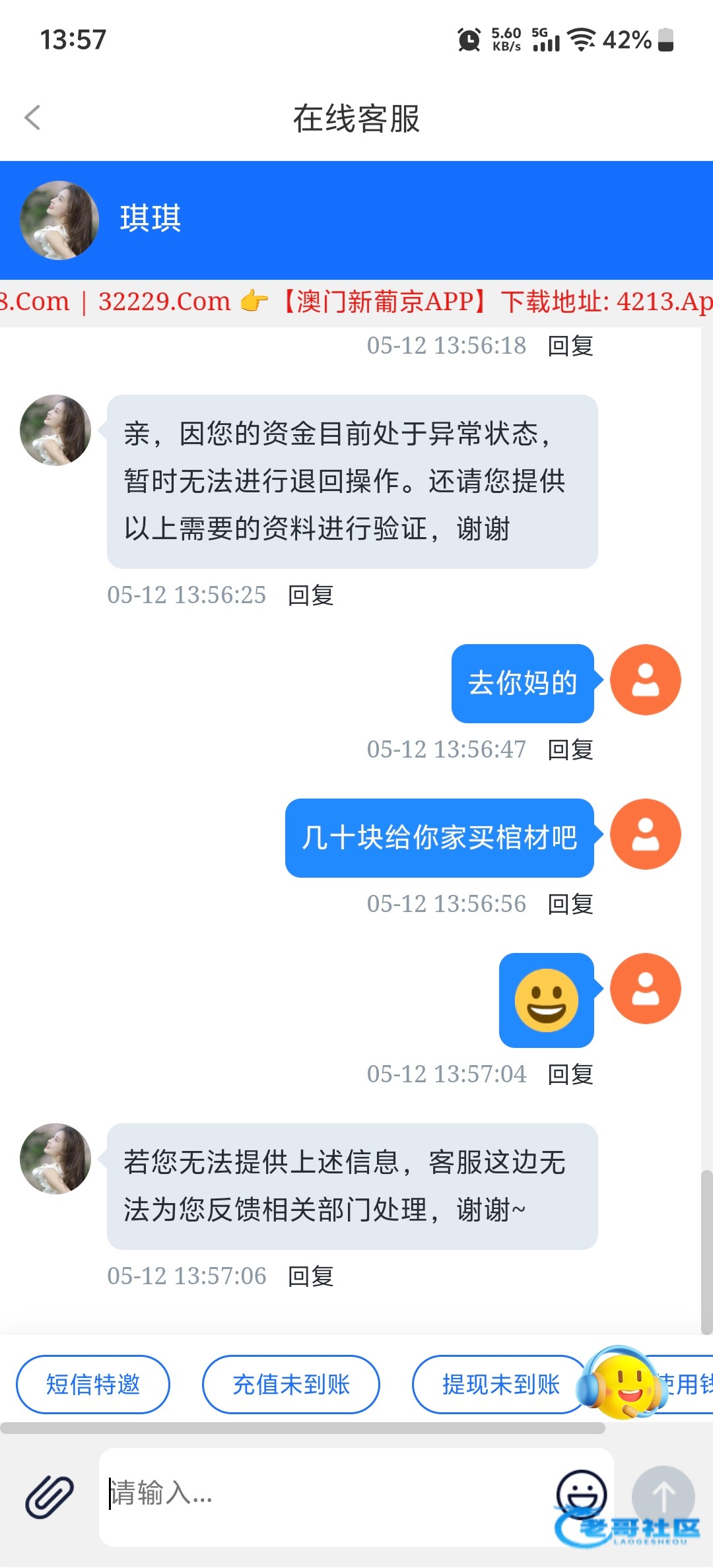Choose the 充值未到账 chip
The height and width of the screenshot is (1568, 713).
coord(291,1385)
